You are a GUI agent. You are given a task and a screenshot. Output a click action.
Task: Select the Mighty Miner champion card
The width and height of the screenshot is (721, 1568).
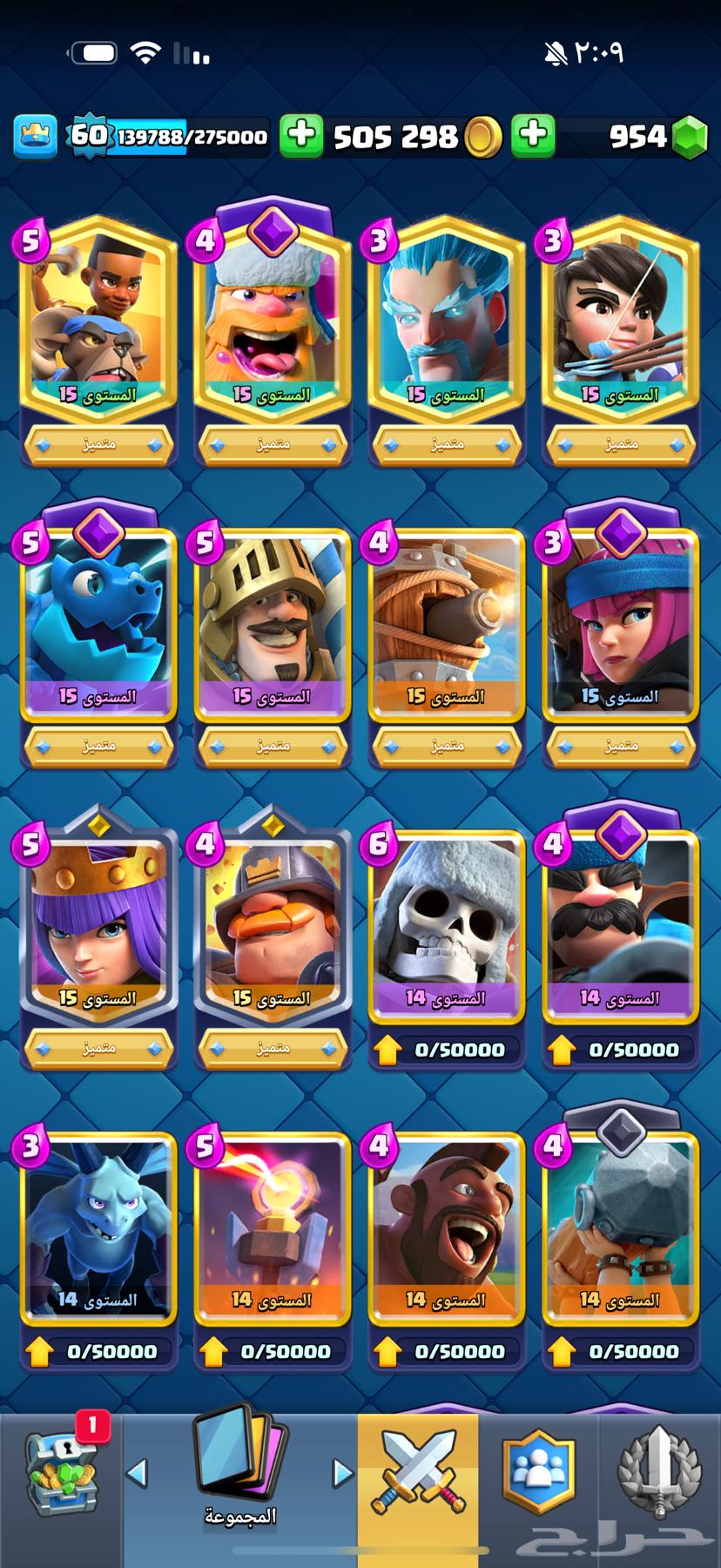(272, 923)
